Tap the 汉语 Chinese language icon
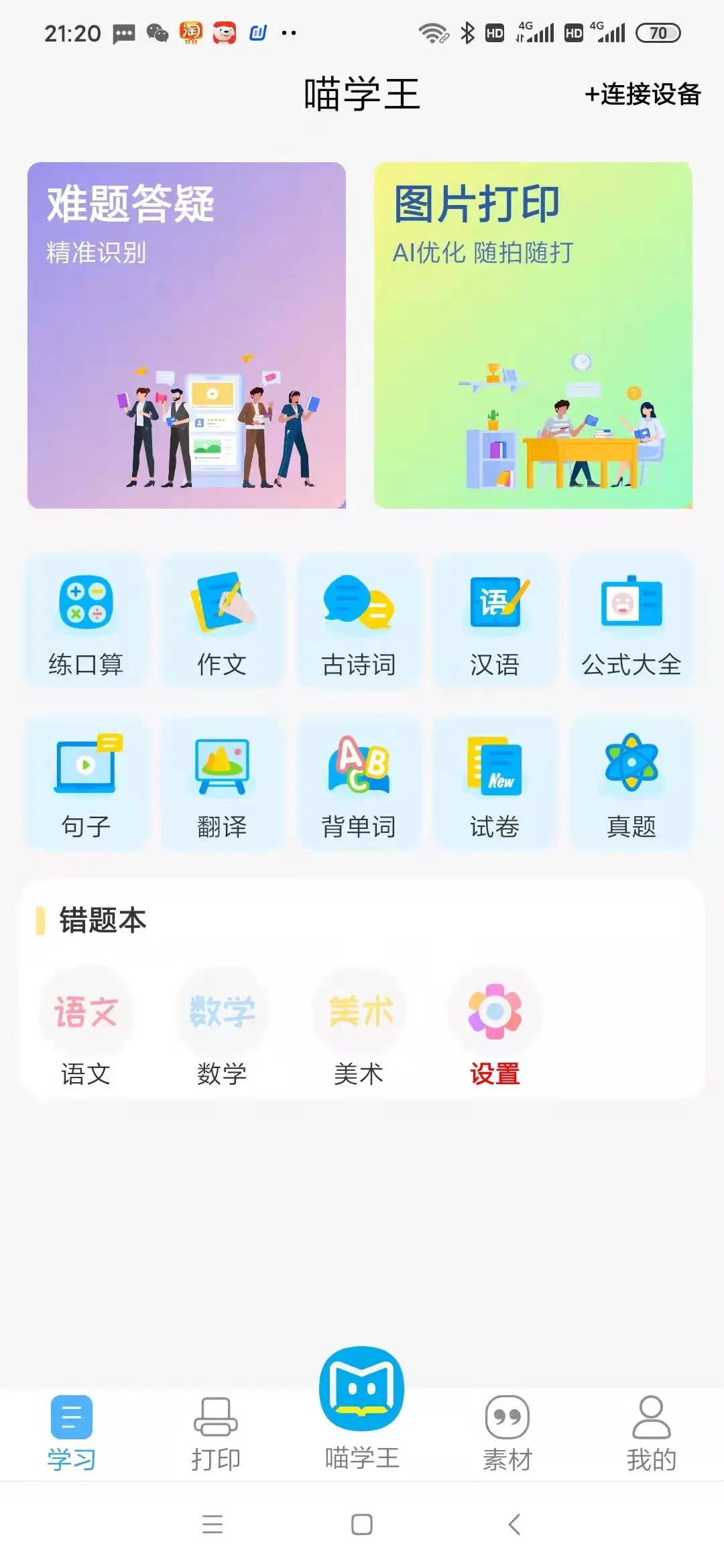This screenshot has width=724, height=1568. click(x=495, y=620)
